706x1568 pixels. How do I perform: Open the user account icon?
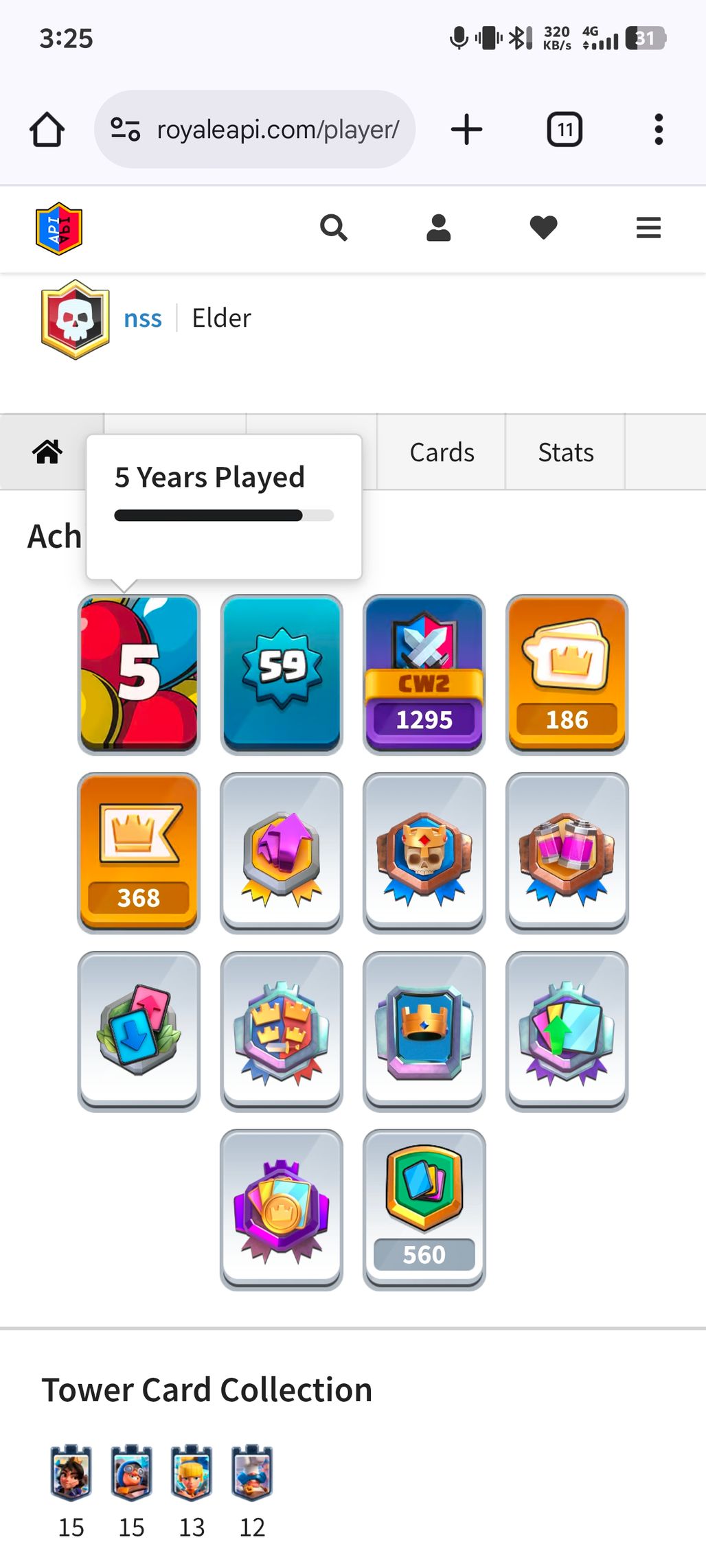click(x=438, y=228)
